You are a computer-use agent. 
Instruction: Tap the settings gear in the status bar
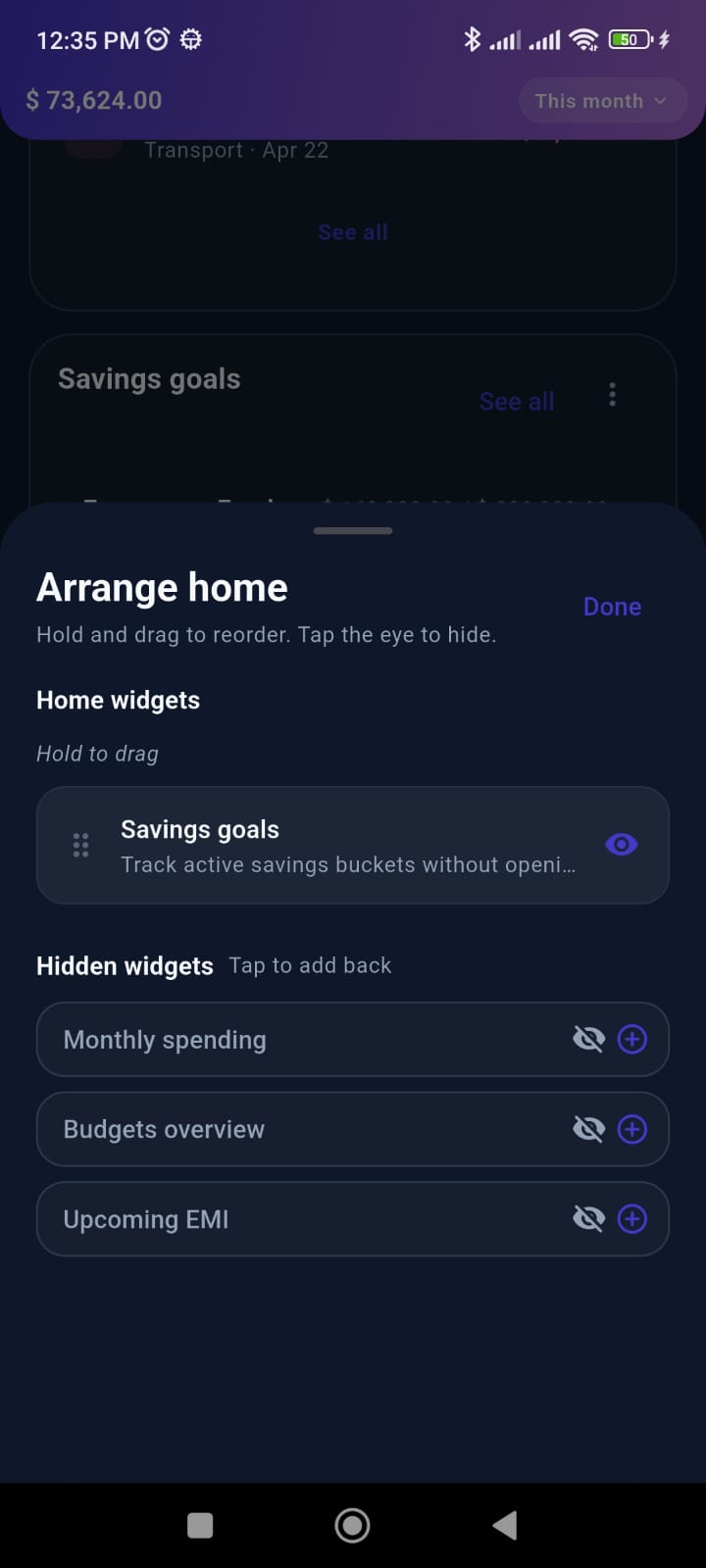[190, 39]
